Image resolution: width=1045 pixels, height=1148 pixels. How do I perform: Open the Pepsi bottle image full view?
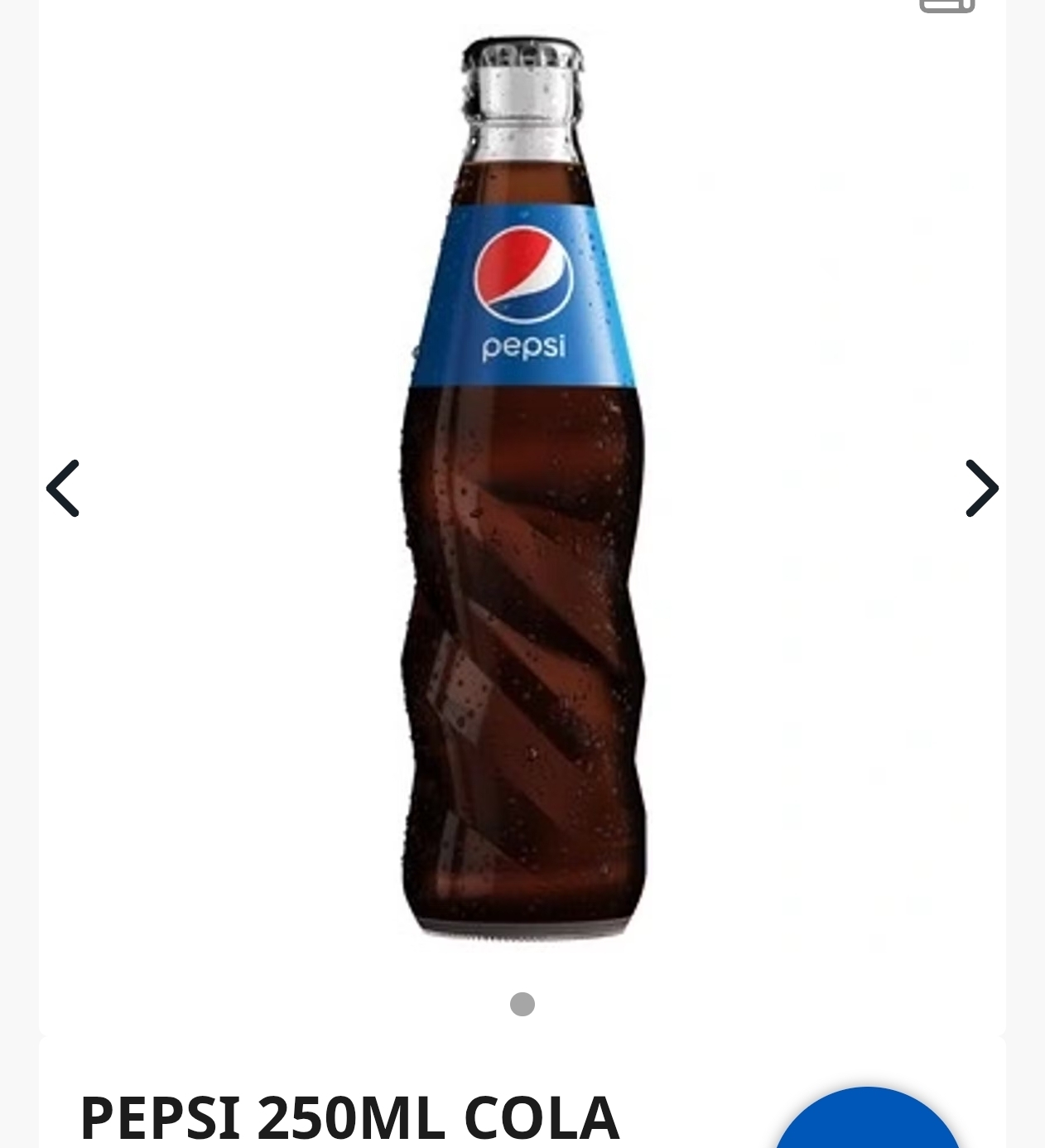(x=522, y=489)
